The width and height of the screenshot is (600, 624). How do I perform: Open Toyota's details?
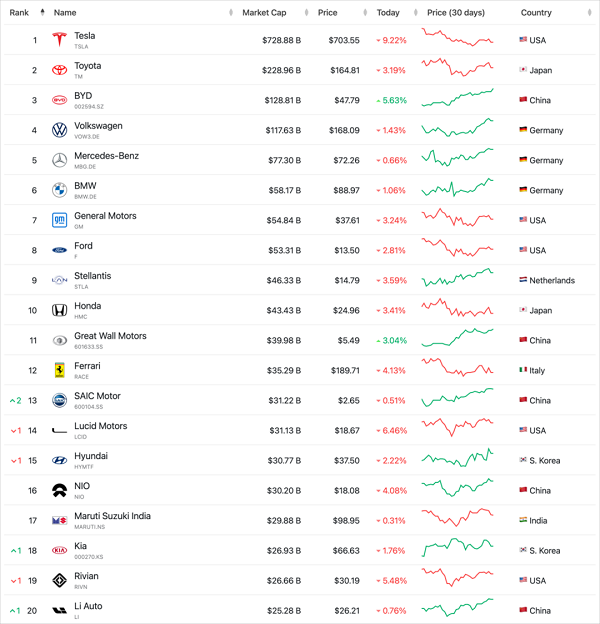pos(87,66)
